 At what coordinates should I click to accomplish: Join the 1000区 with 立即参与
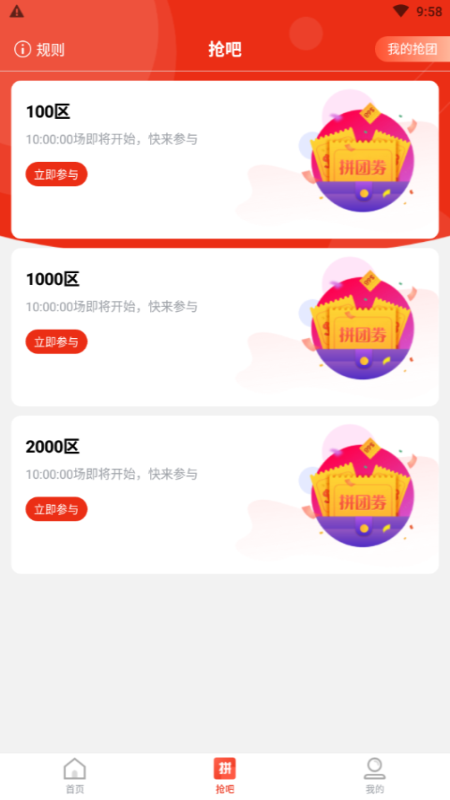tap(57, 342)
